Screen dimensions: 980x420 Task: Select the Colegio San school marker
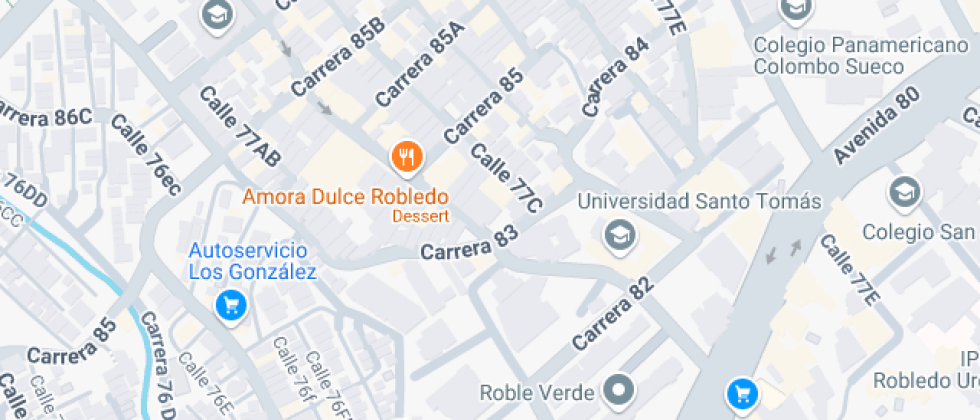[x=905, y=190]
